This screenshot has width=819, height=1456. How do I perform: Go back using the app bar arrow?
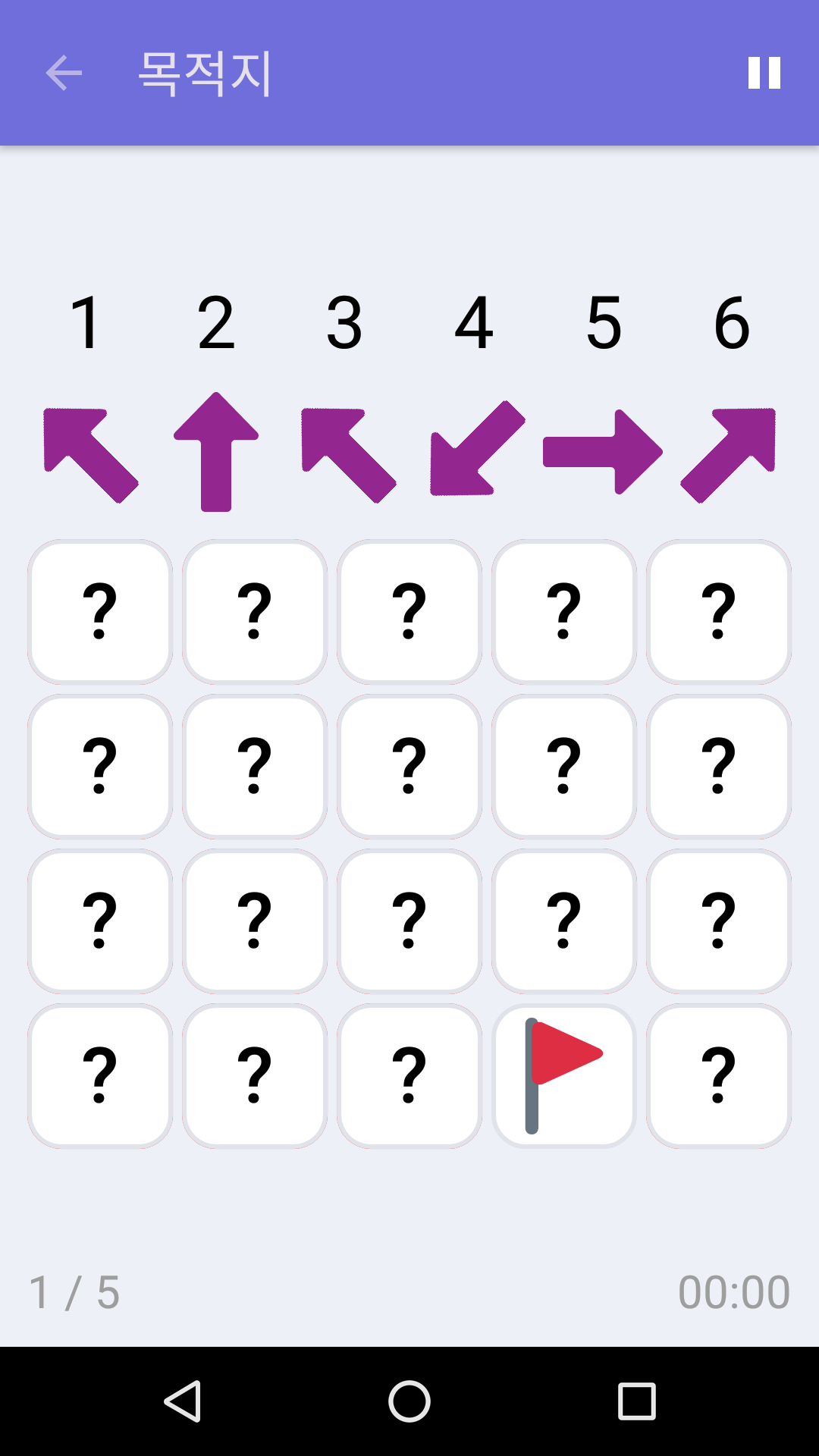point(64,74)
